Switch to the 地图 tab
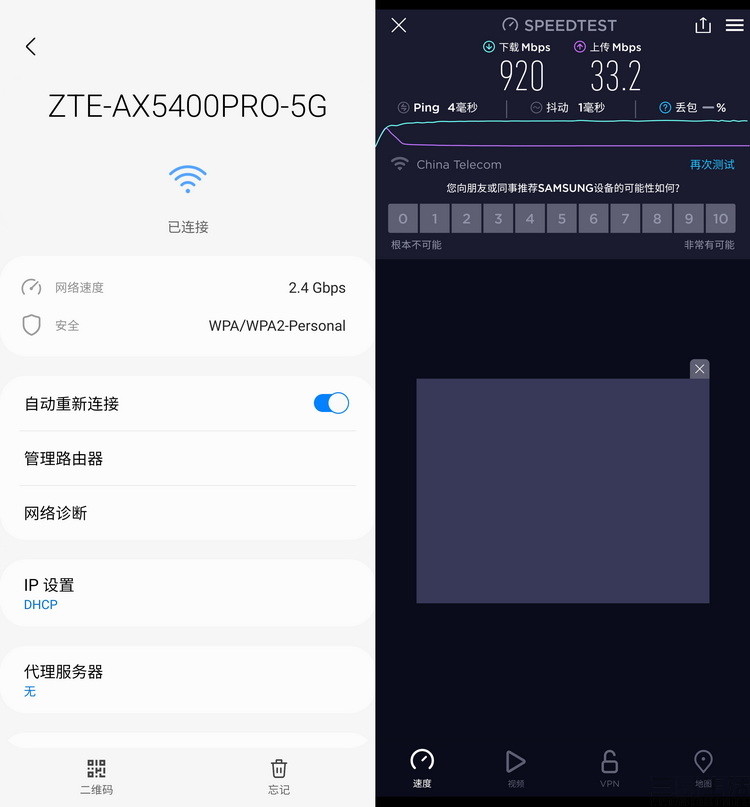750x807 pixels. coord(703,768)
